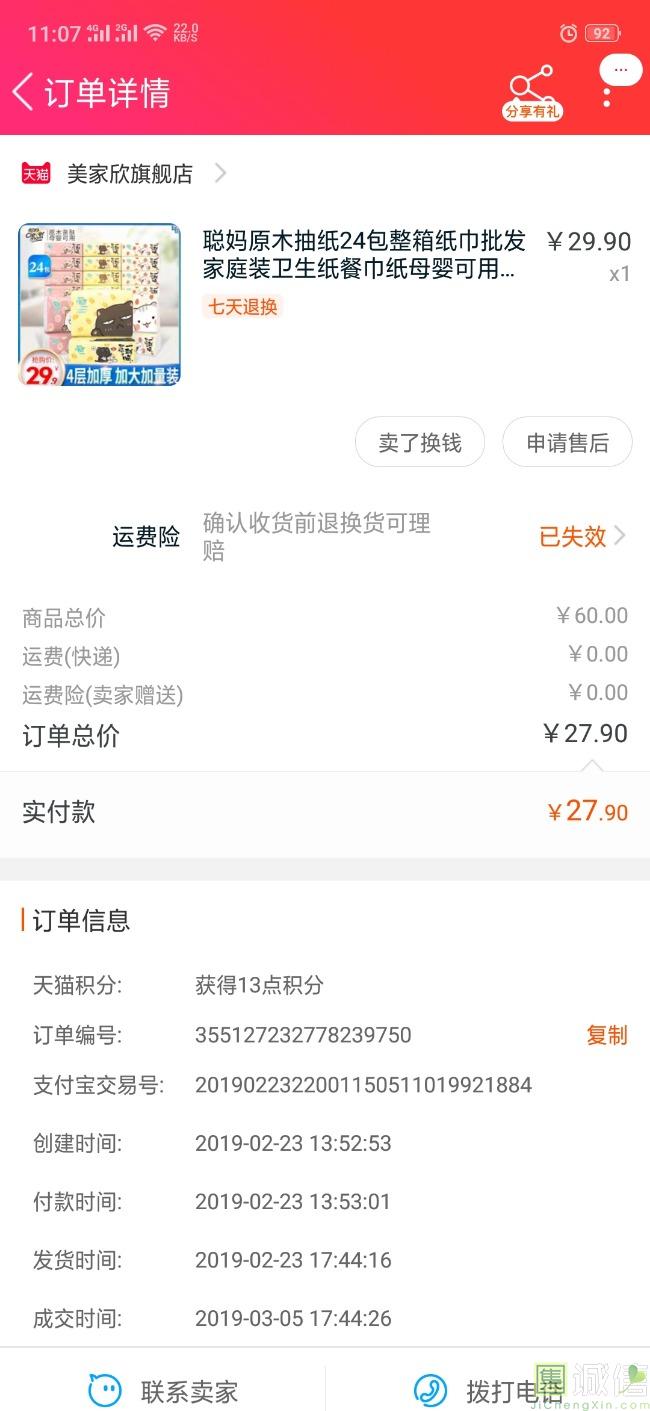
Task: Tap the 卖了换钱 button
Action: pyautogui.click(x=420, y=442)
